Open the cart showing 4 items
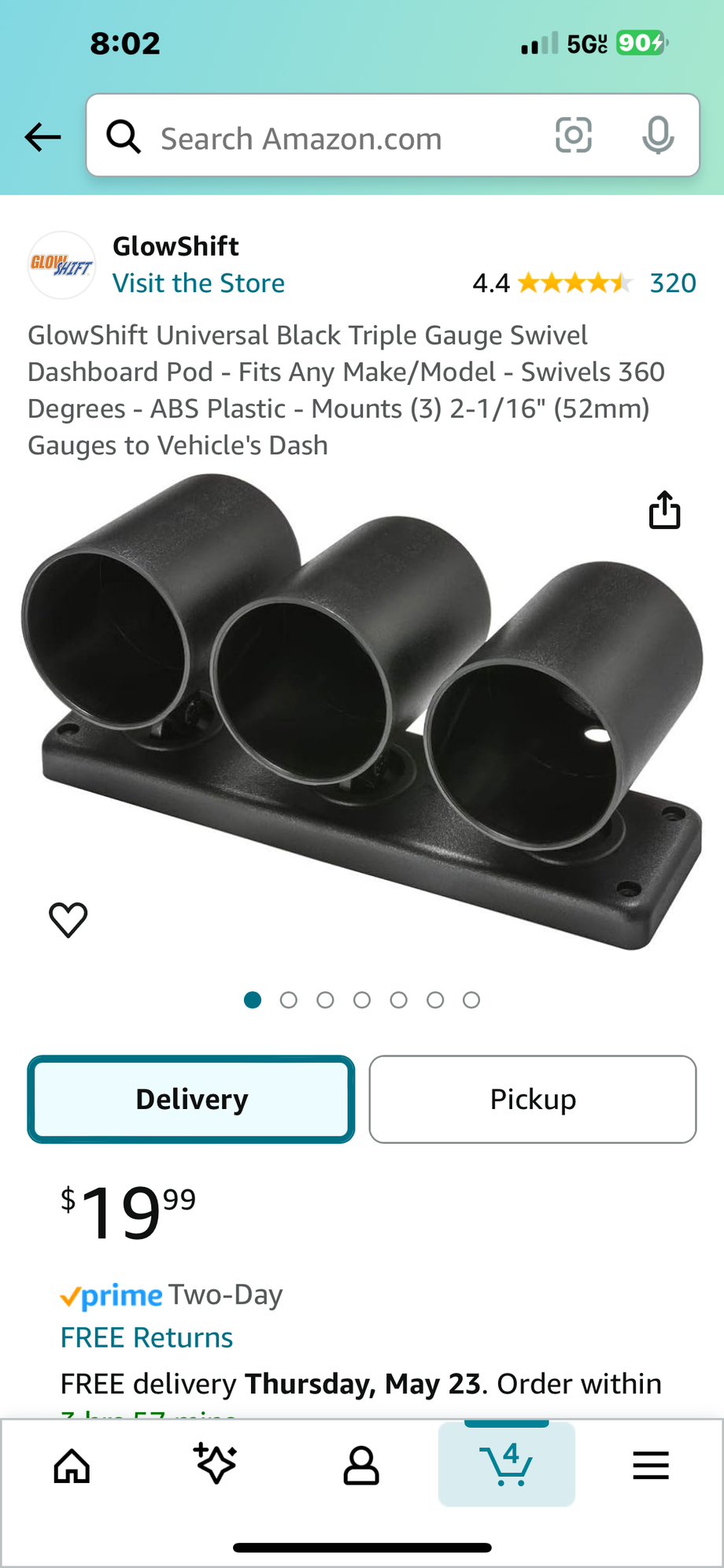This screenshot has width=724, height=1568. point(507,1464)
